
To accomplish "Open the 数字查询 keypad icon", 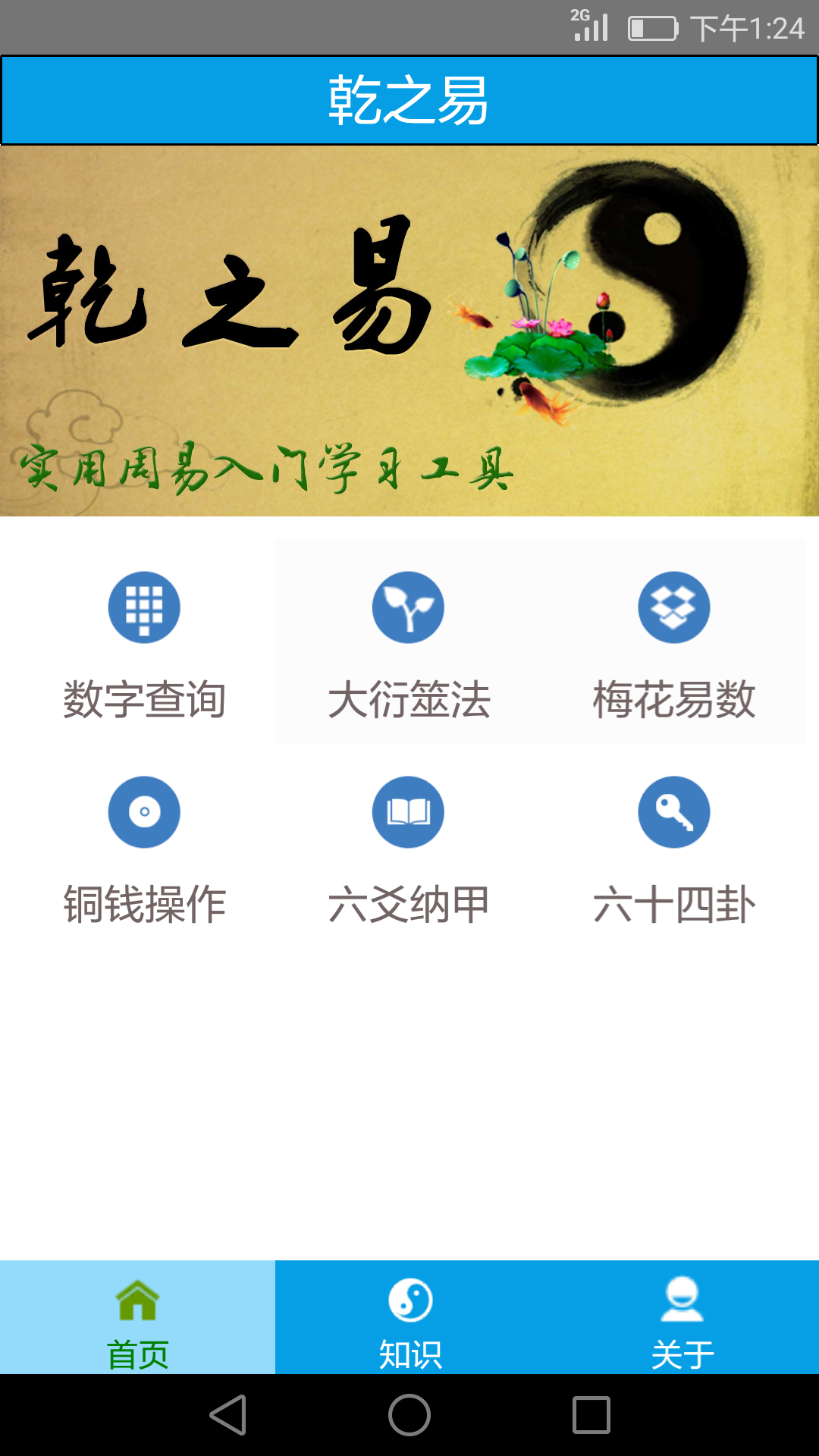I will [x=144, y=607].
